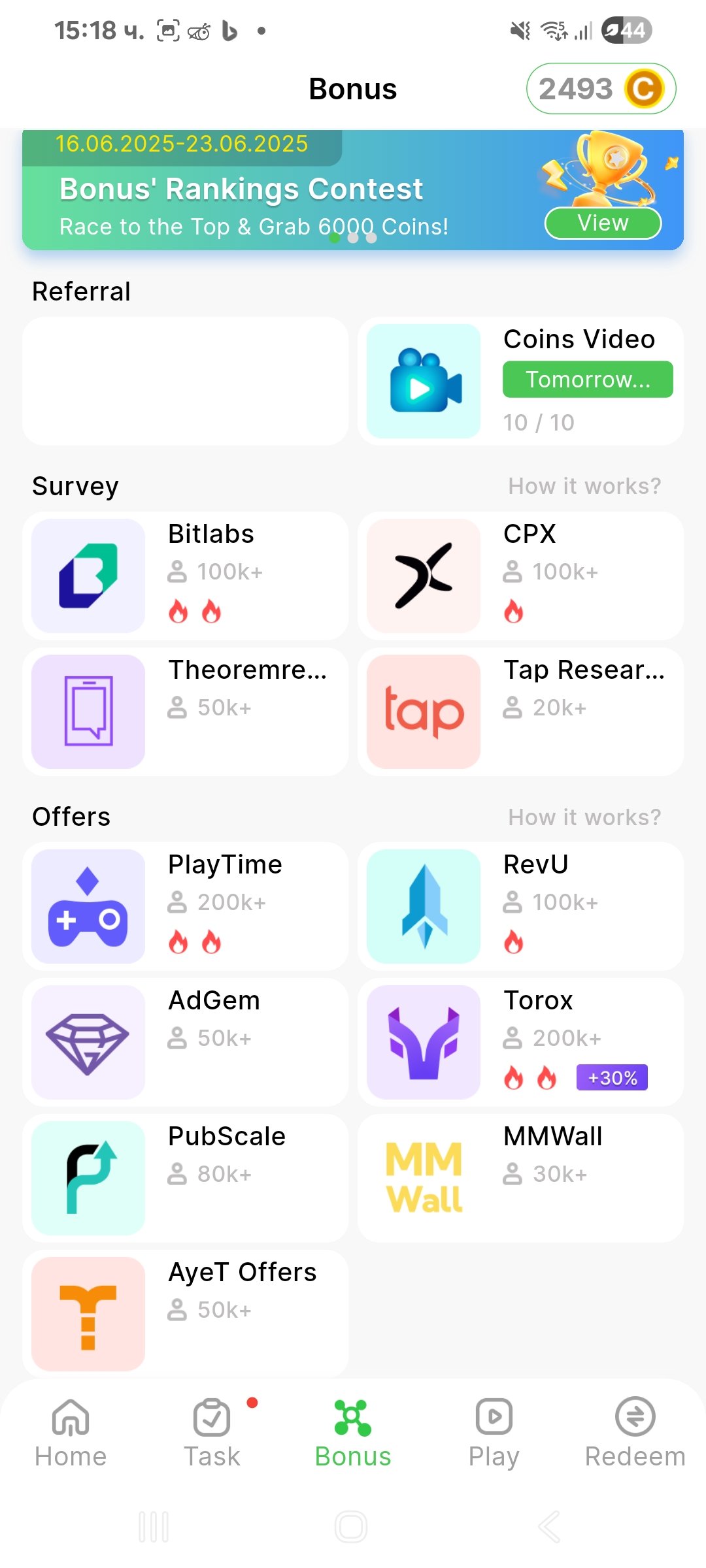View the Bonus' Rankings Contest
The width and height of the screenshot is (706, 1568).
[602, 223]
